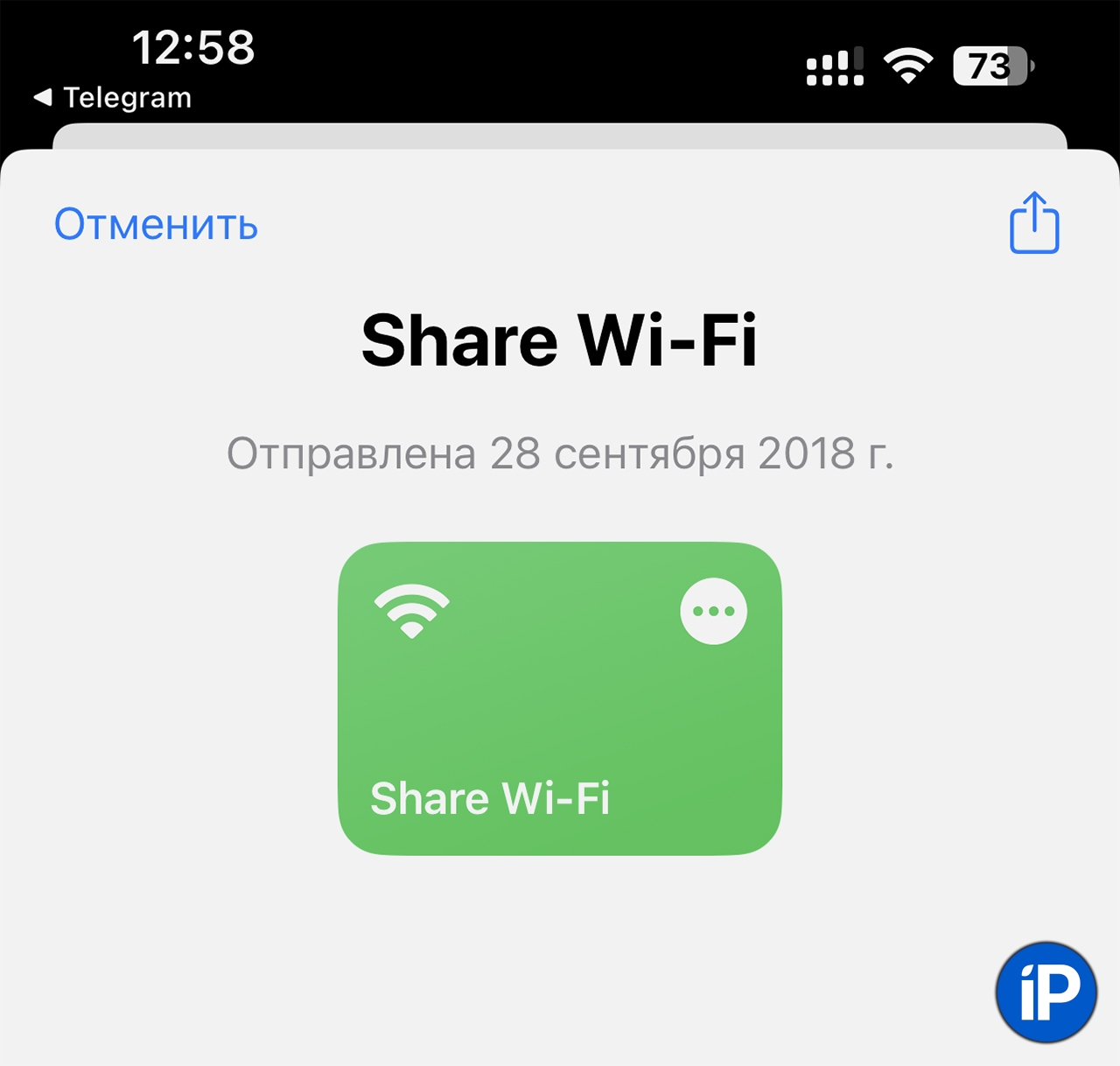
Task: Open the share sheet icon
Action: (x=1034, y=223)
